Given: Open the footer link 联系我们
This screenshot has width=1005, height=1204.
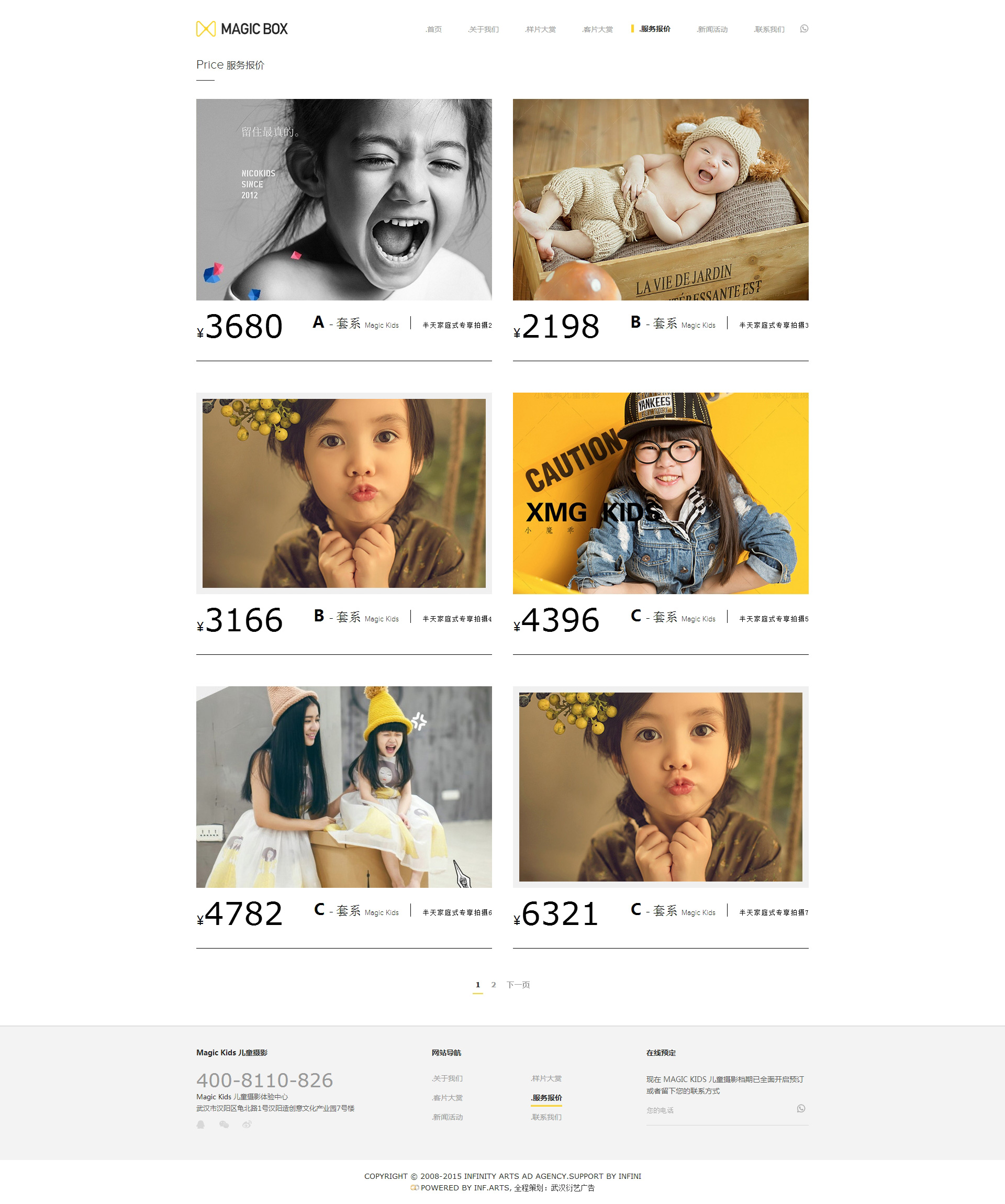Looking at the screenshot, I should coord(546,1117).
